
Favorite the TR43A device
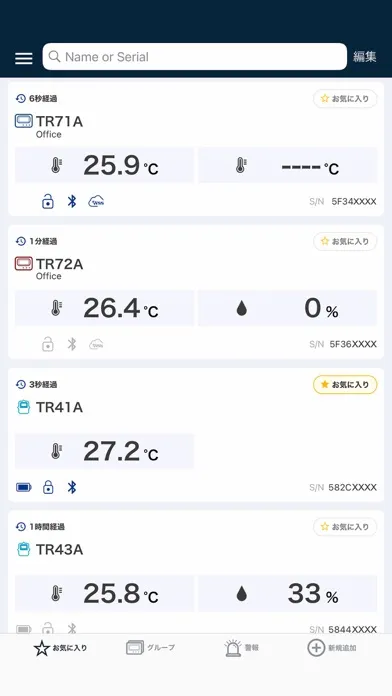pyautogui.click(x=345, y=527)
